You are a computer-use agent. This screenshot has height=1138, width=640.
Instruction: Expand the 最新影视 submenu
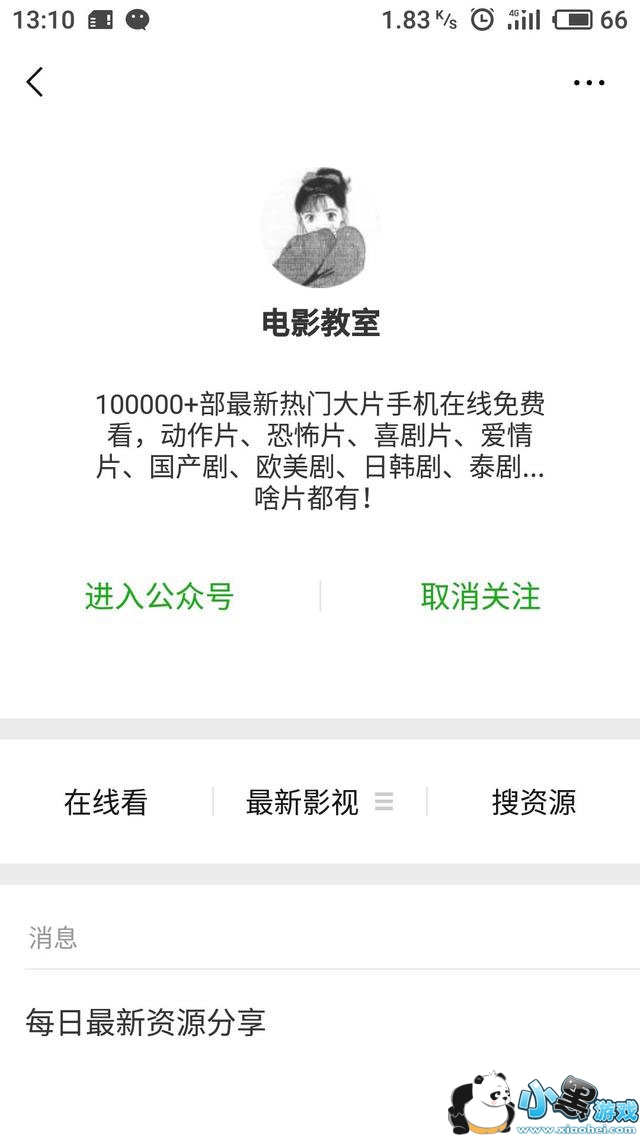(319, 802)
